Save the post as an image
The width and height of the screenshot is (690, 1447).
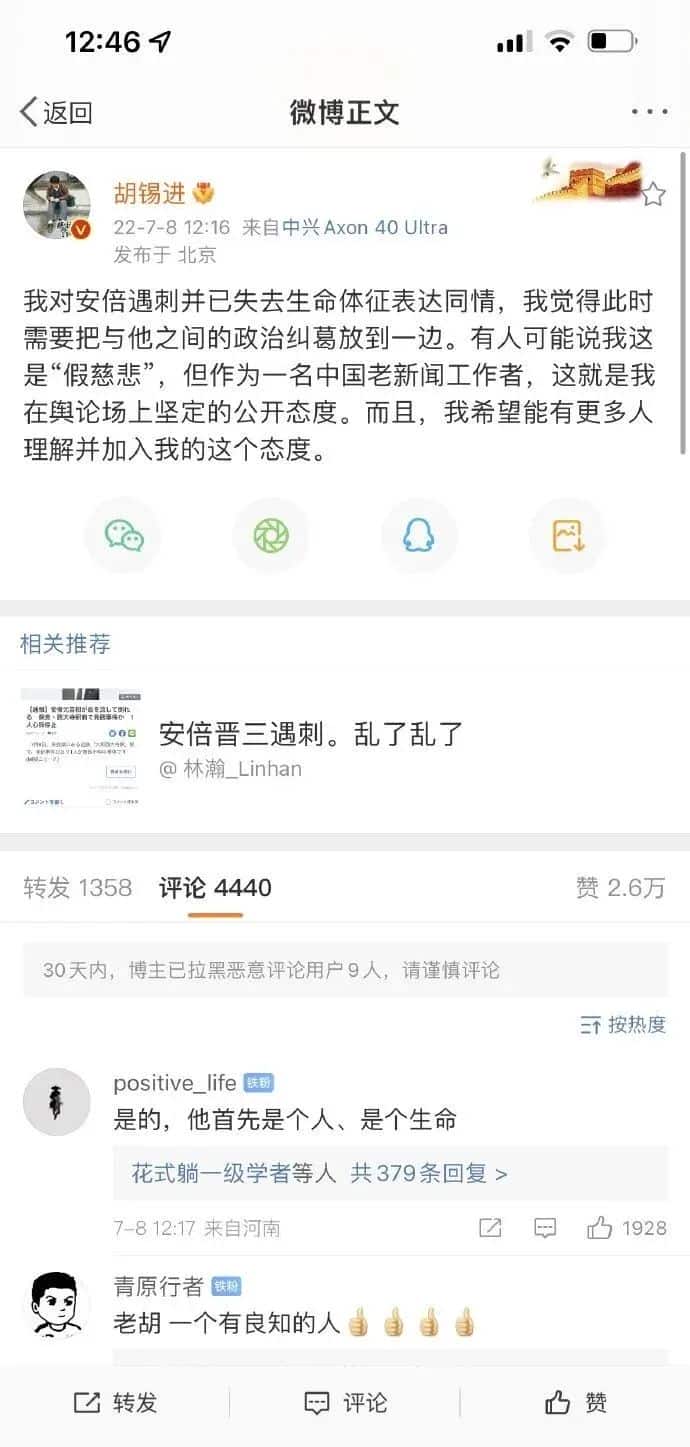click(567, 537)
